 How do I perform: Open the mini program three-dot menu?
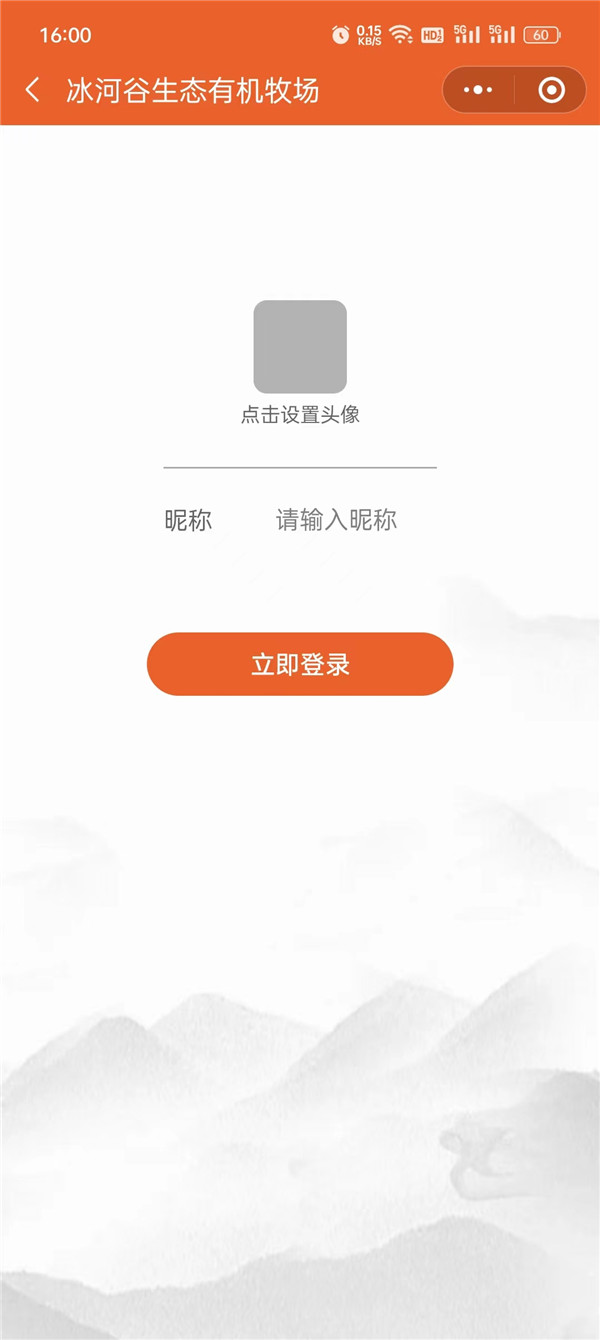(x=479, y=90)
